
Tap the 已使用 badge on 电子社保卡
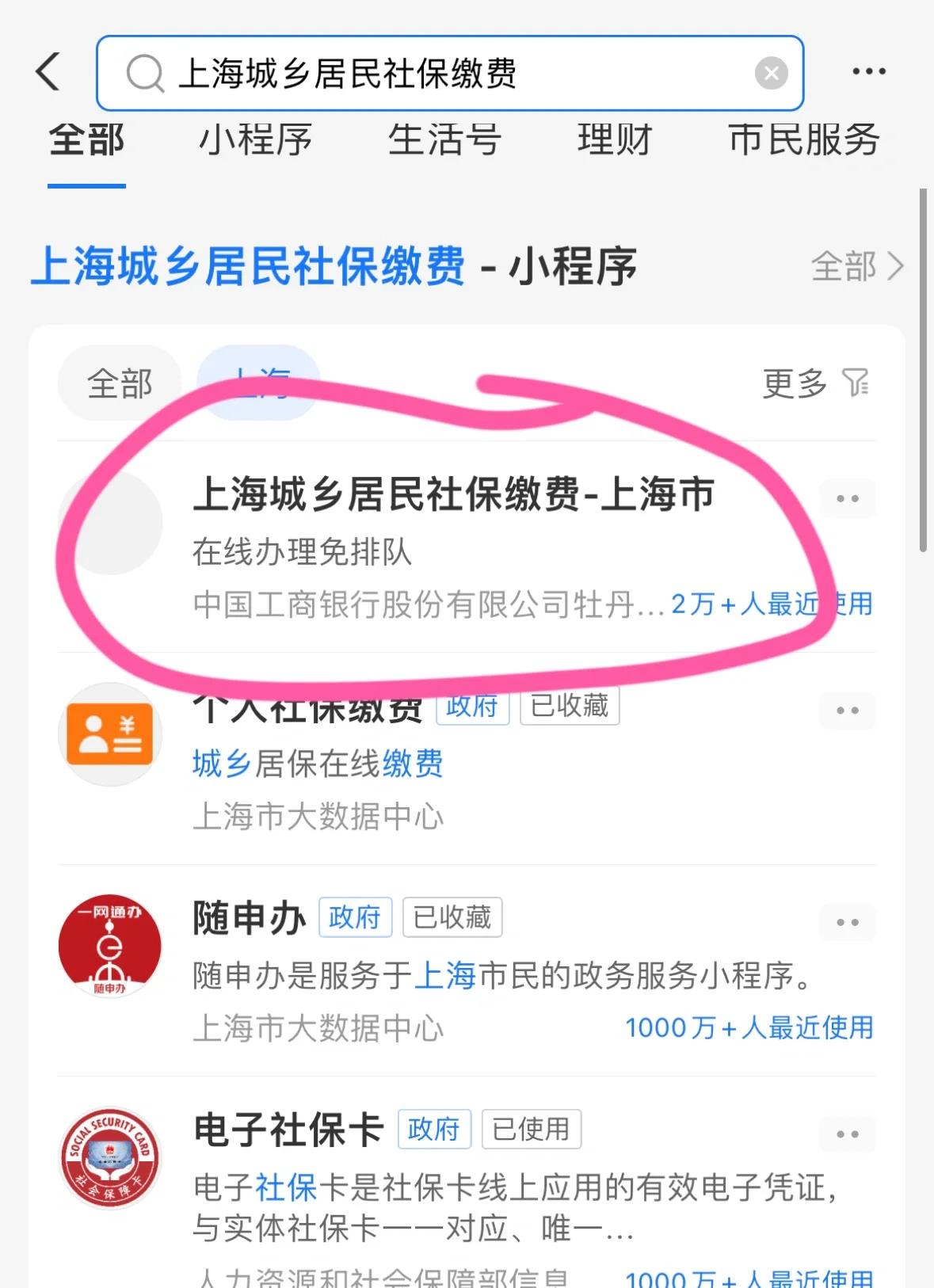[532, 1130]
